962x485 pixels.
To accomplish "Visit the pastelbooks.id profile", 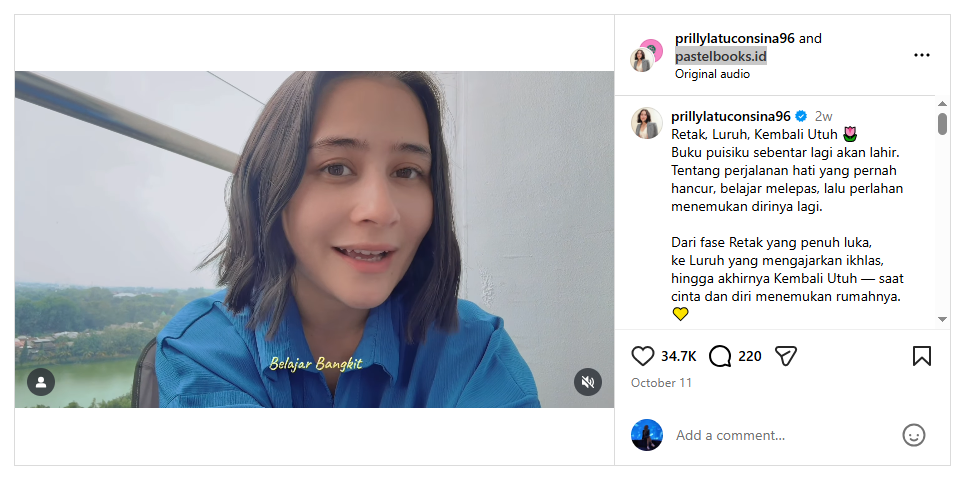I will (720, 56).
